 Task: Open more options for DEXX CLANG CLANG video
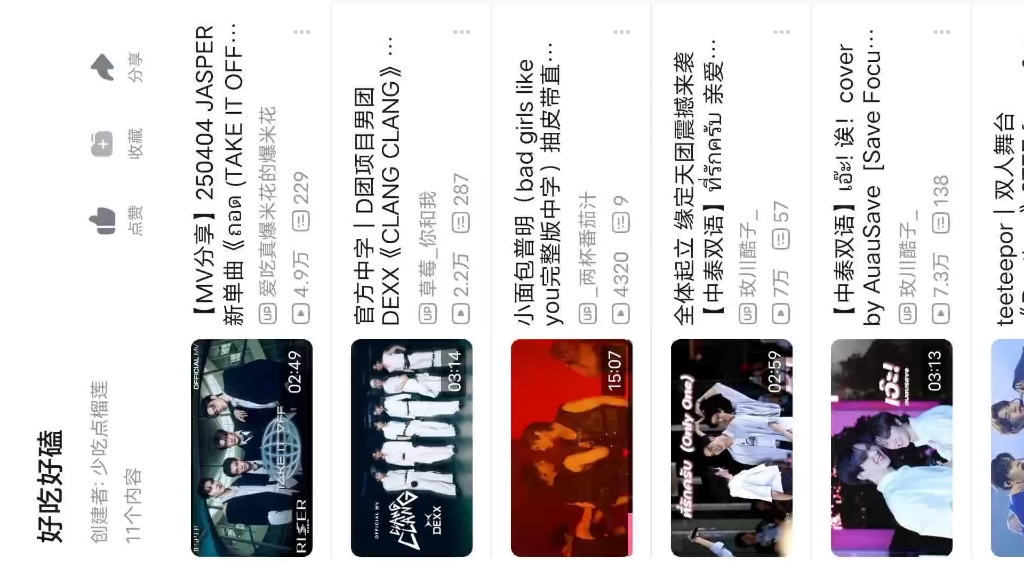(461, 32)
